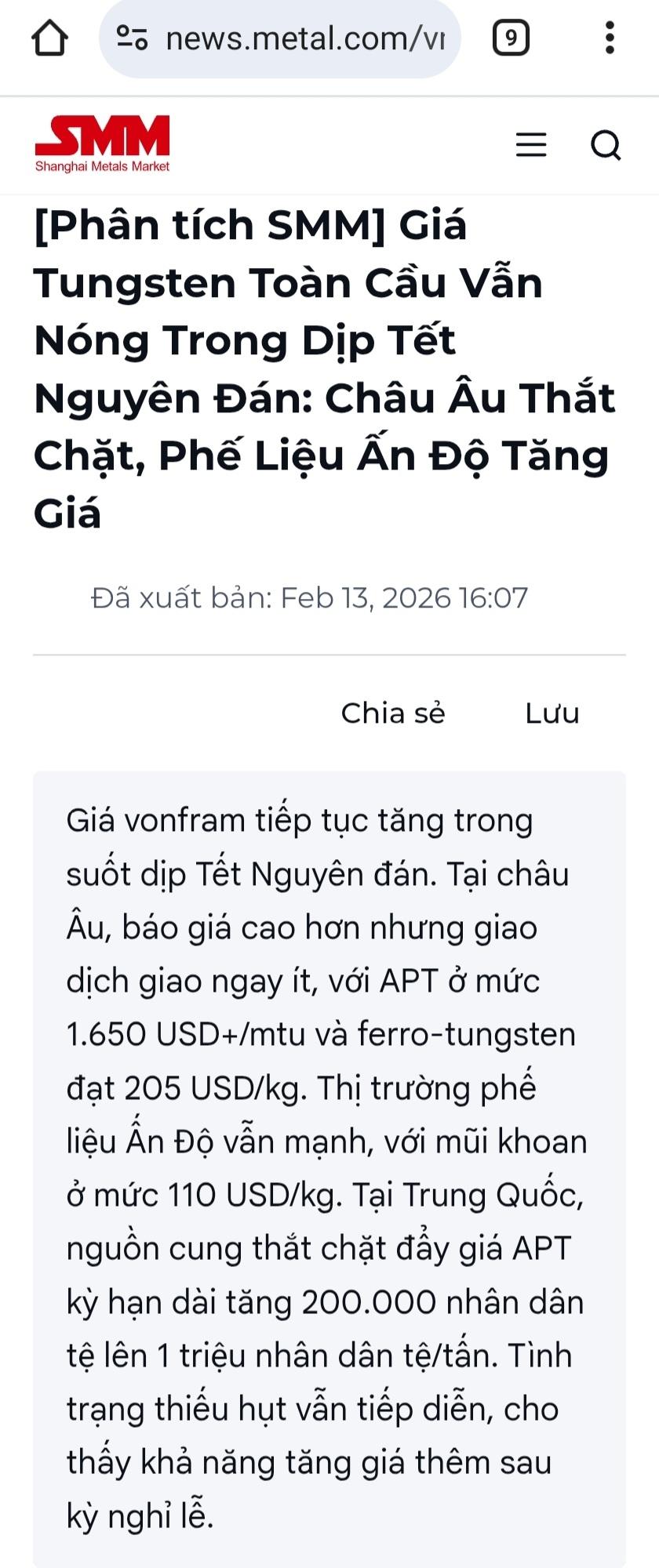This screenshot has width=659, height=1568.
Task: Select the address bar showing news.metal.com
Action: coord(306,38)
